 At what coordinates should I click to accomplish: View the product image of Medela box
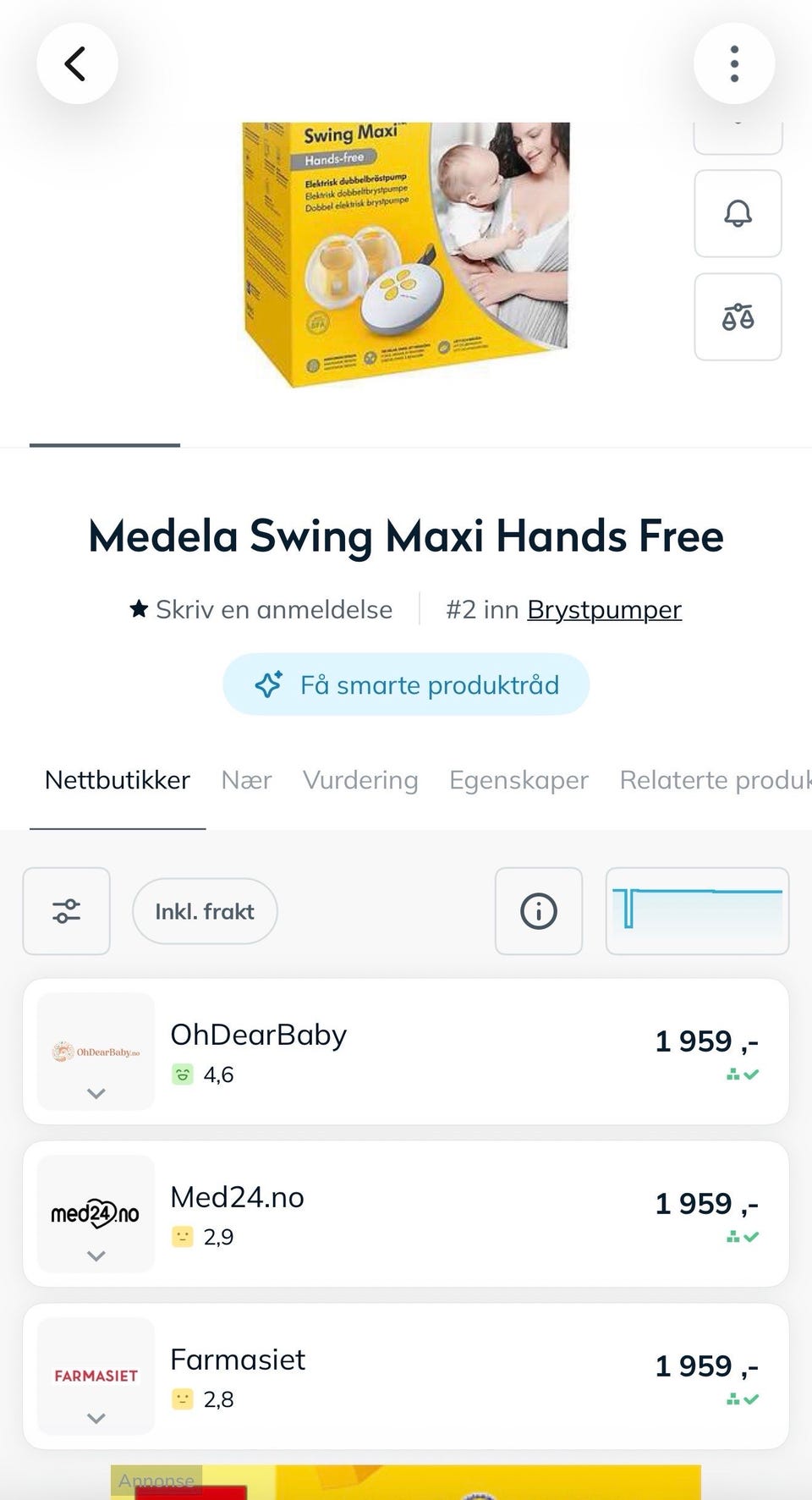click(x=406, y=254)
